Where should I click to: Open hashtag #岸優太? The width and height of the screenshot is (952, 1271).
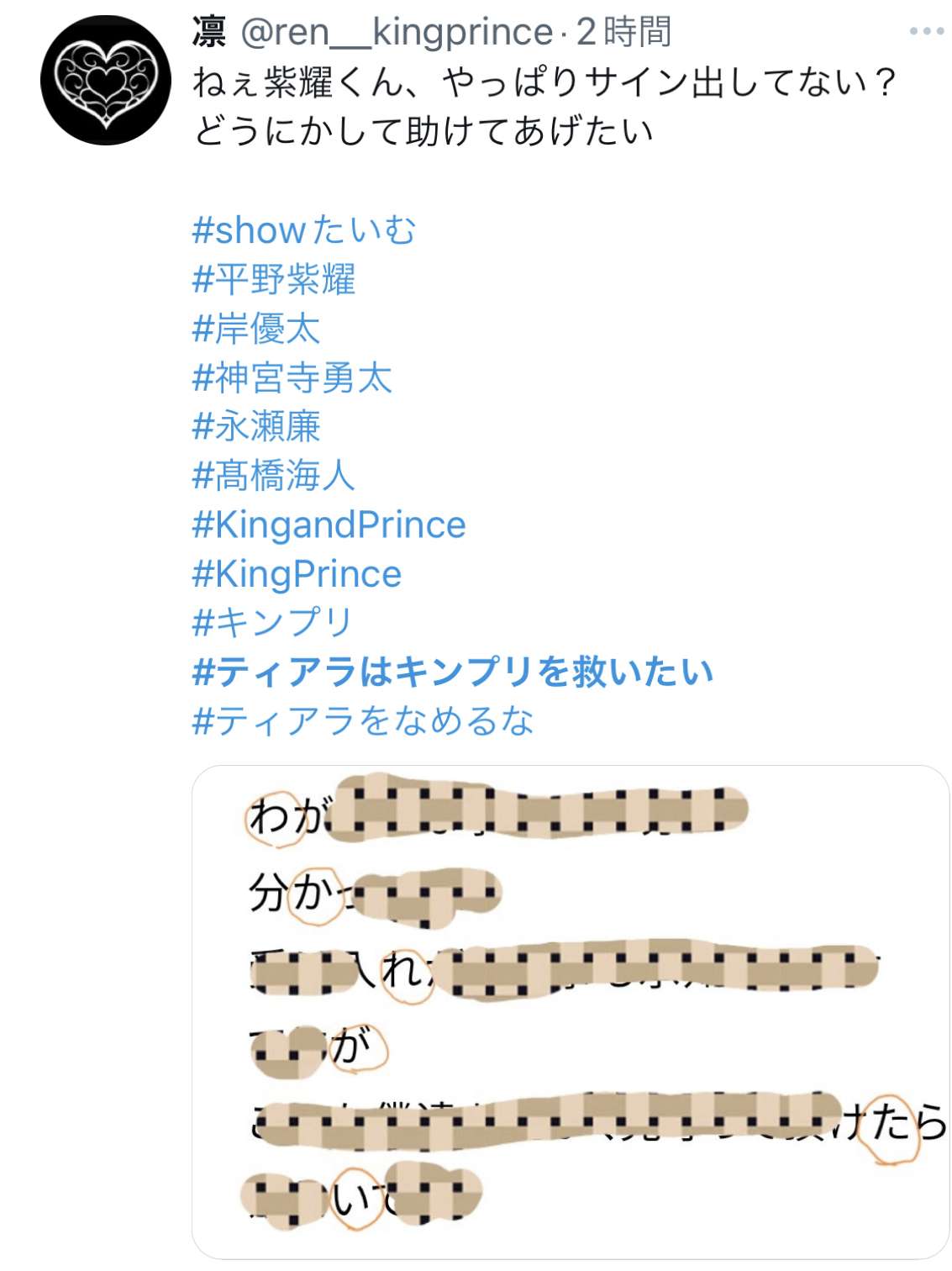point(256,329)
